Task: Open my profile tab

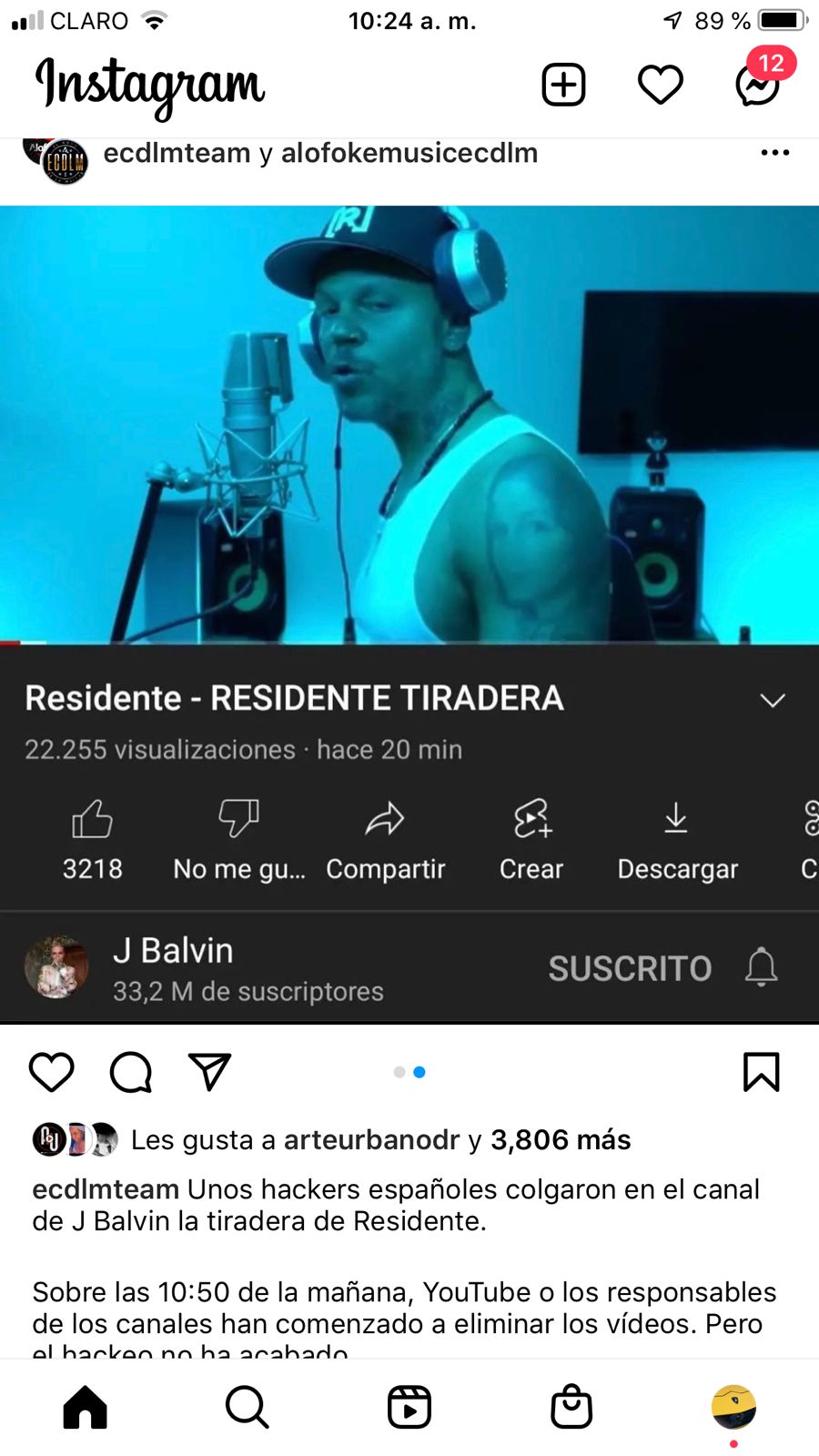Action: [x=733, y=1407]
